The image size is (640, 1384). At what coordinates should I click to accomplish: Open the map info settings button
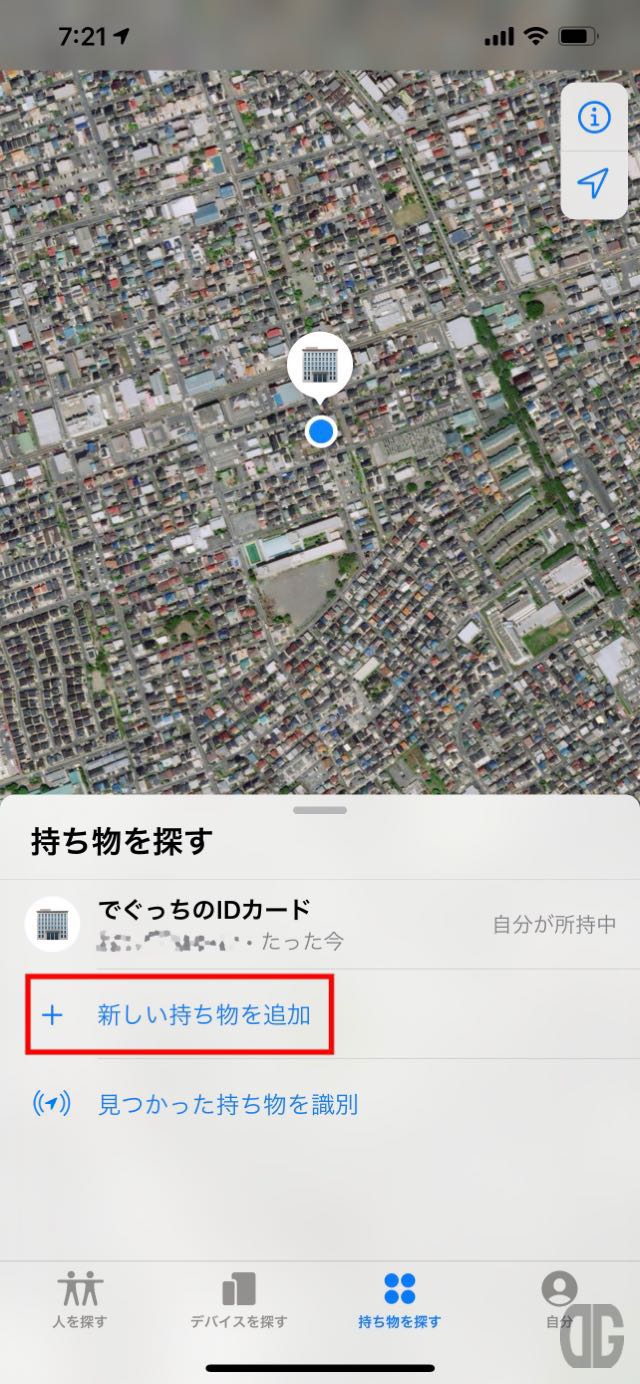594,117
